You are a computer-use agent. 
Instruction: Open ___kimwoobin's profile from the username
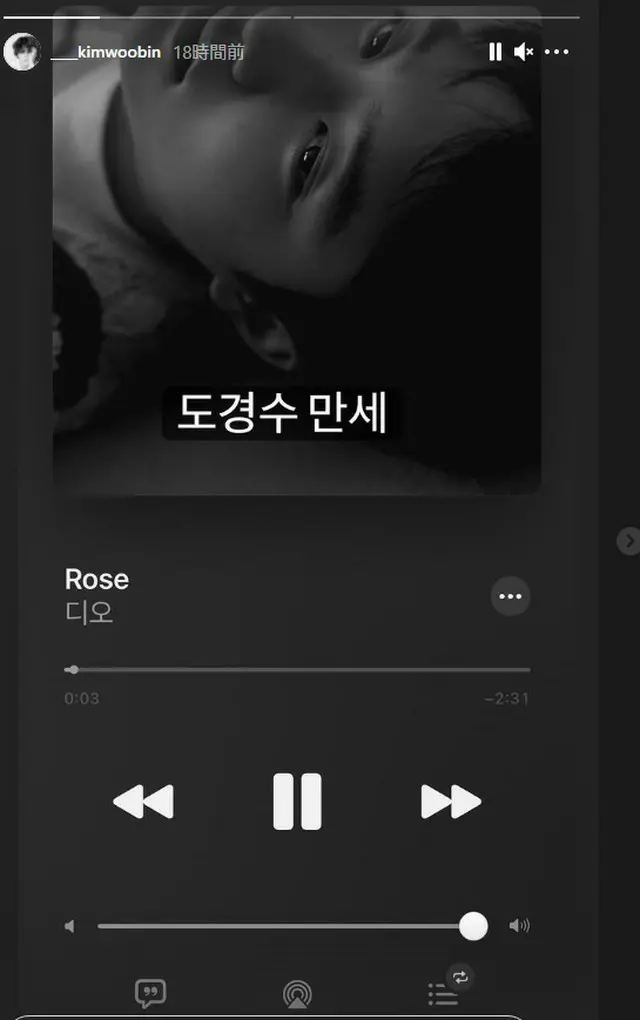[107, 52]
